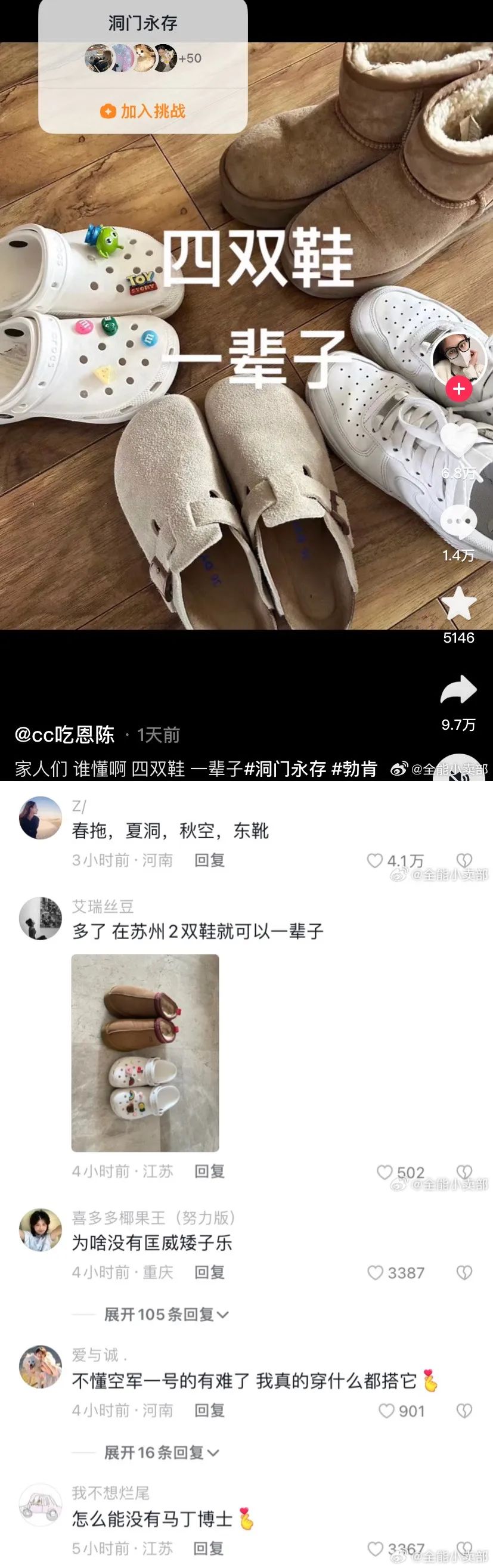This screenshot has width=493, height=1568.
Task: Reply to Z/'s comment
Action: coord(209,860)
